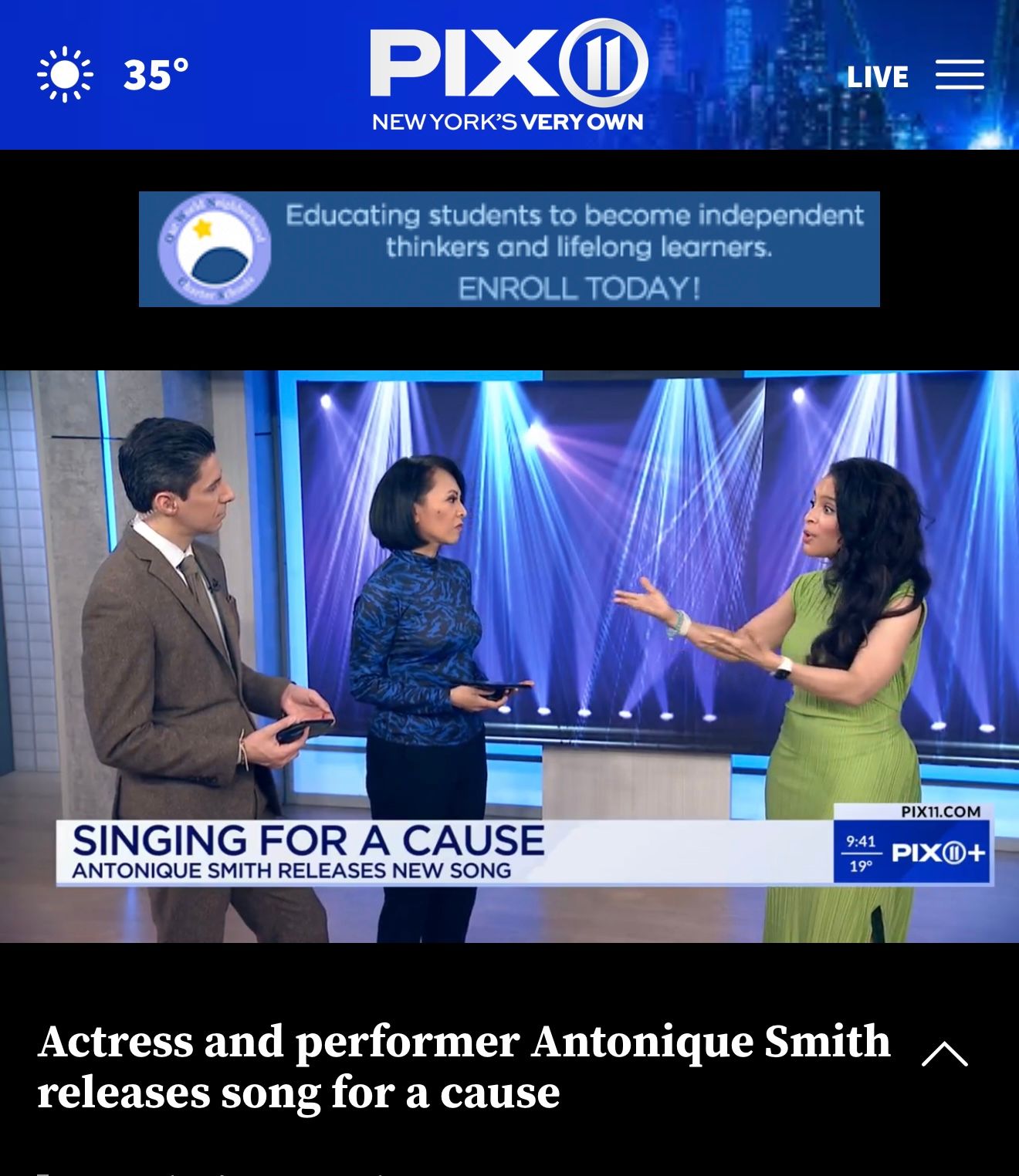Tap the LIVE link
The height and width of the screenshot is (1176, 1019).
877,76
